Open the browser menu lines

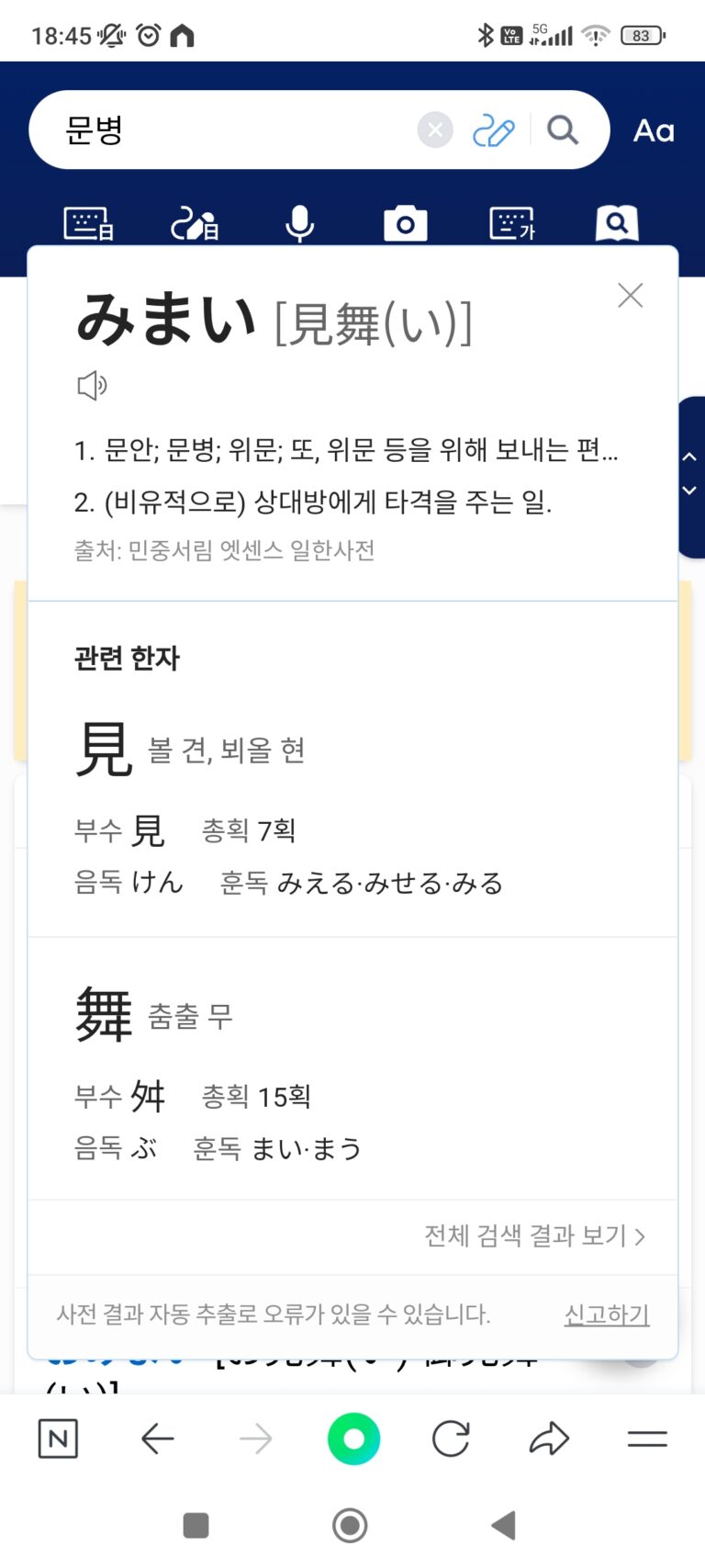click(x=647, y=1438)
